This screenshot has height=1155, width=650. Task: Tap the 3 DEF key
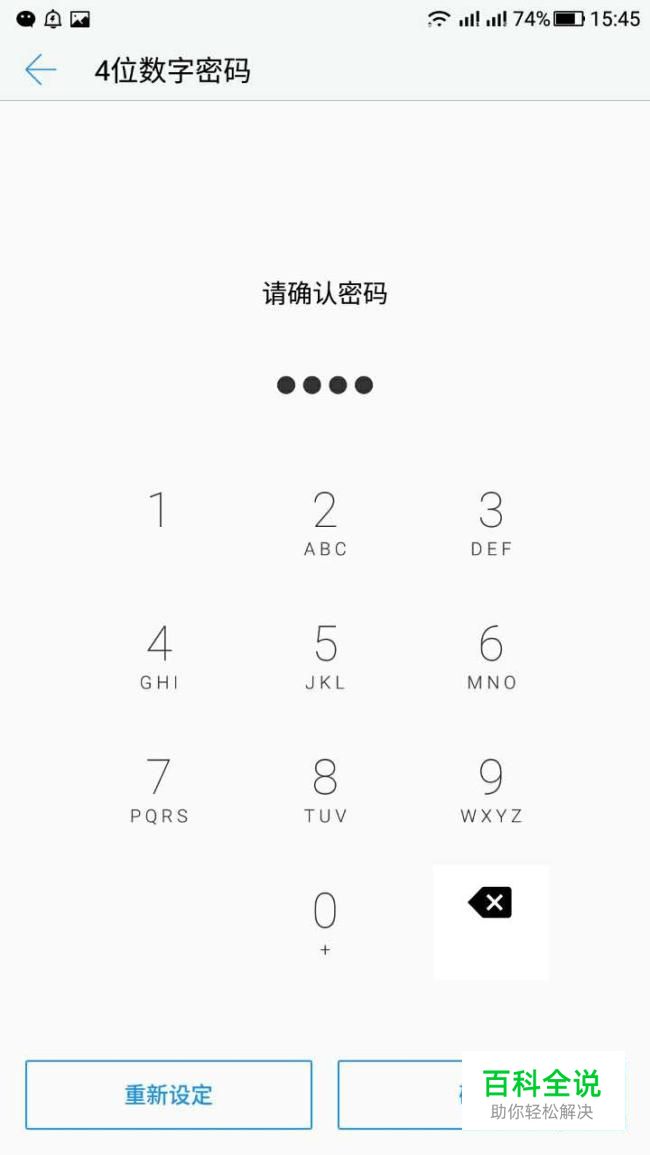pos(491,522)
